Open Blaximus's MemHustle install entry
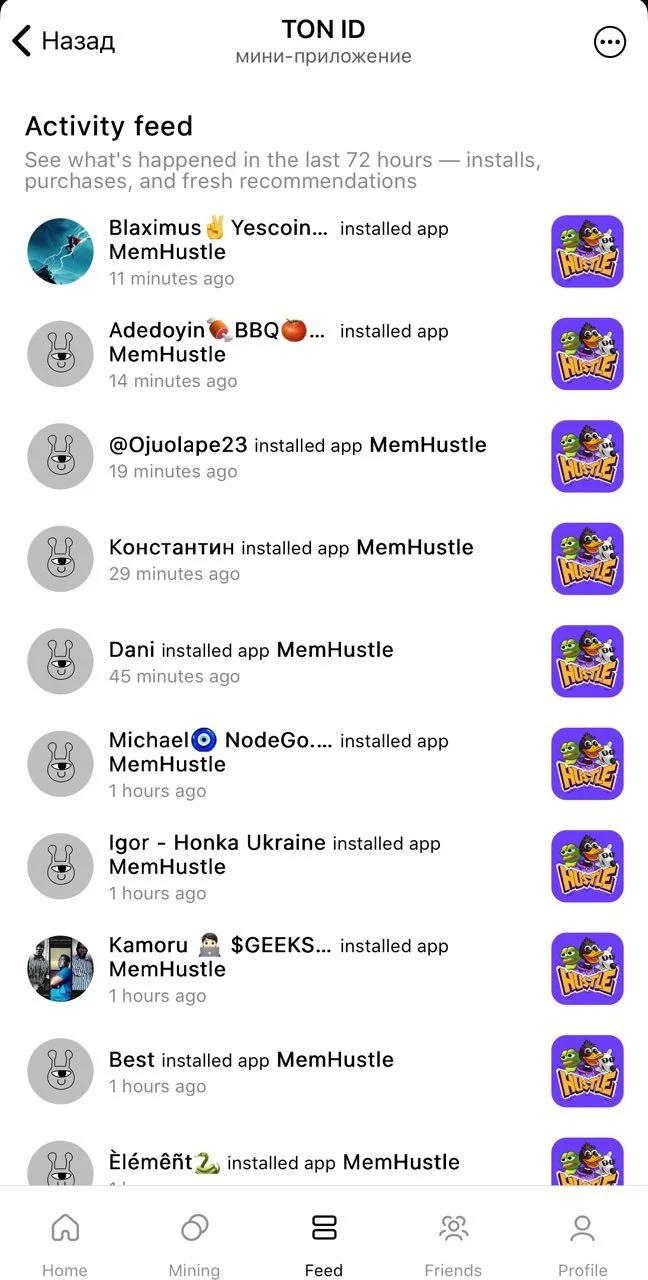Screen dimensions: 648x1280 click(324, 252)
